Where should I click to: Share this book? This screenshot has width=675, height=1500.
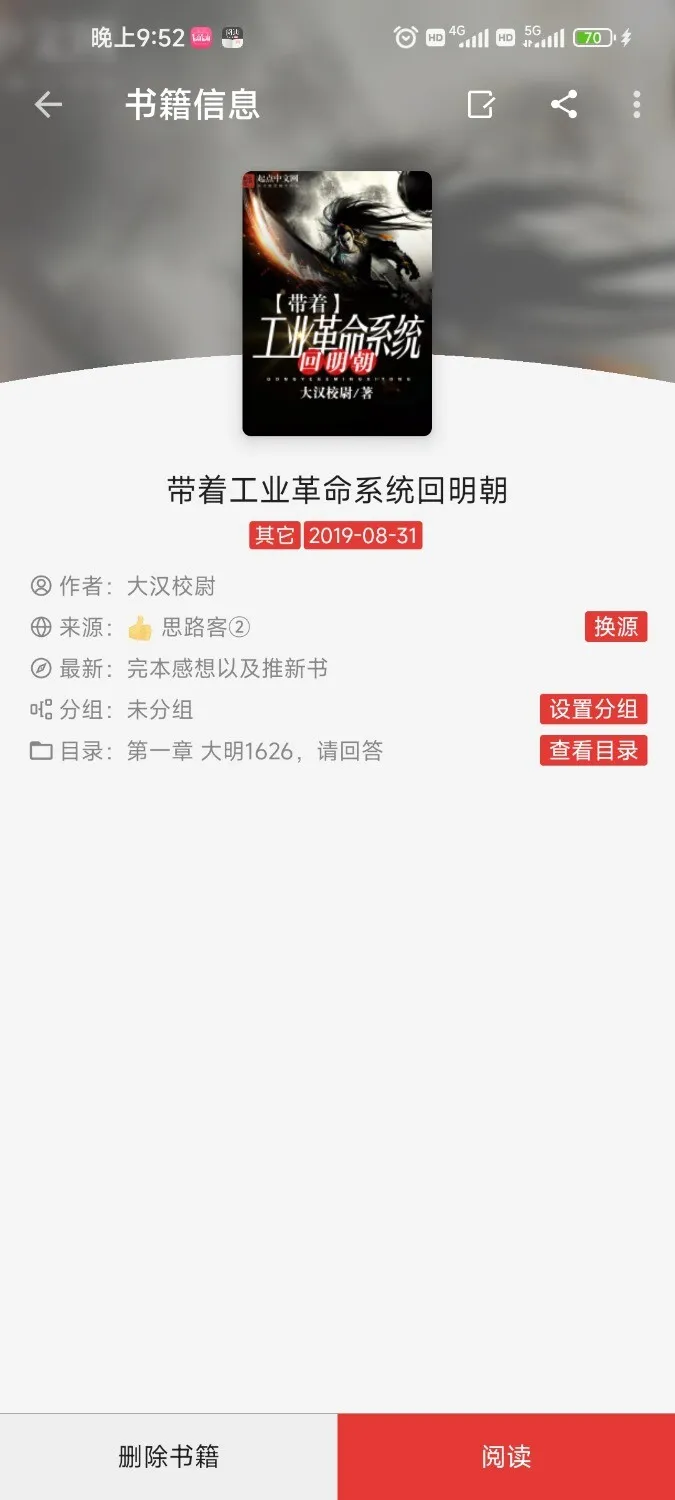564,105
